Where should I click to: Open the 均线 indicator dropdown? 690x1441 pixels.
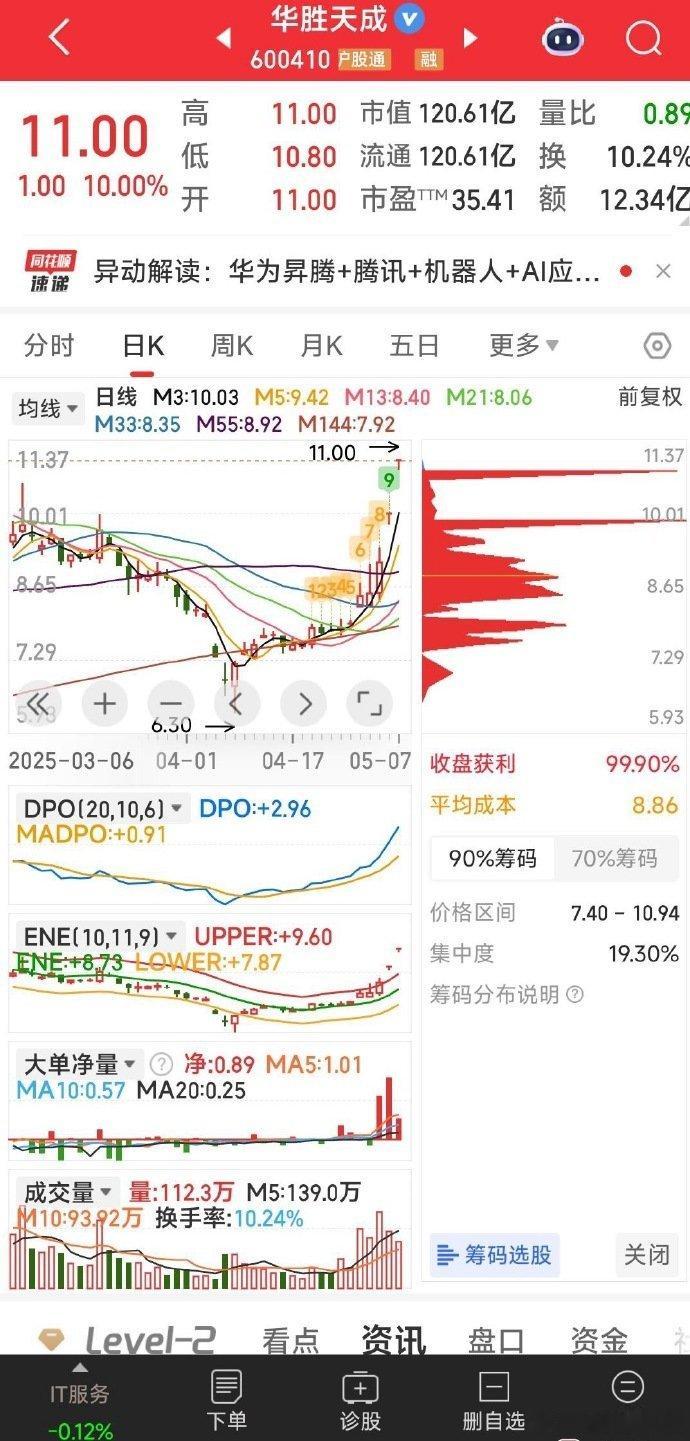[46, 408]
